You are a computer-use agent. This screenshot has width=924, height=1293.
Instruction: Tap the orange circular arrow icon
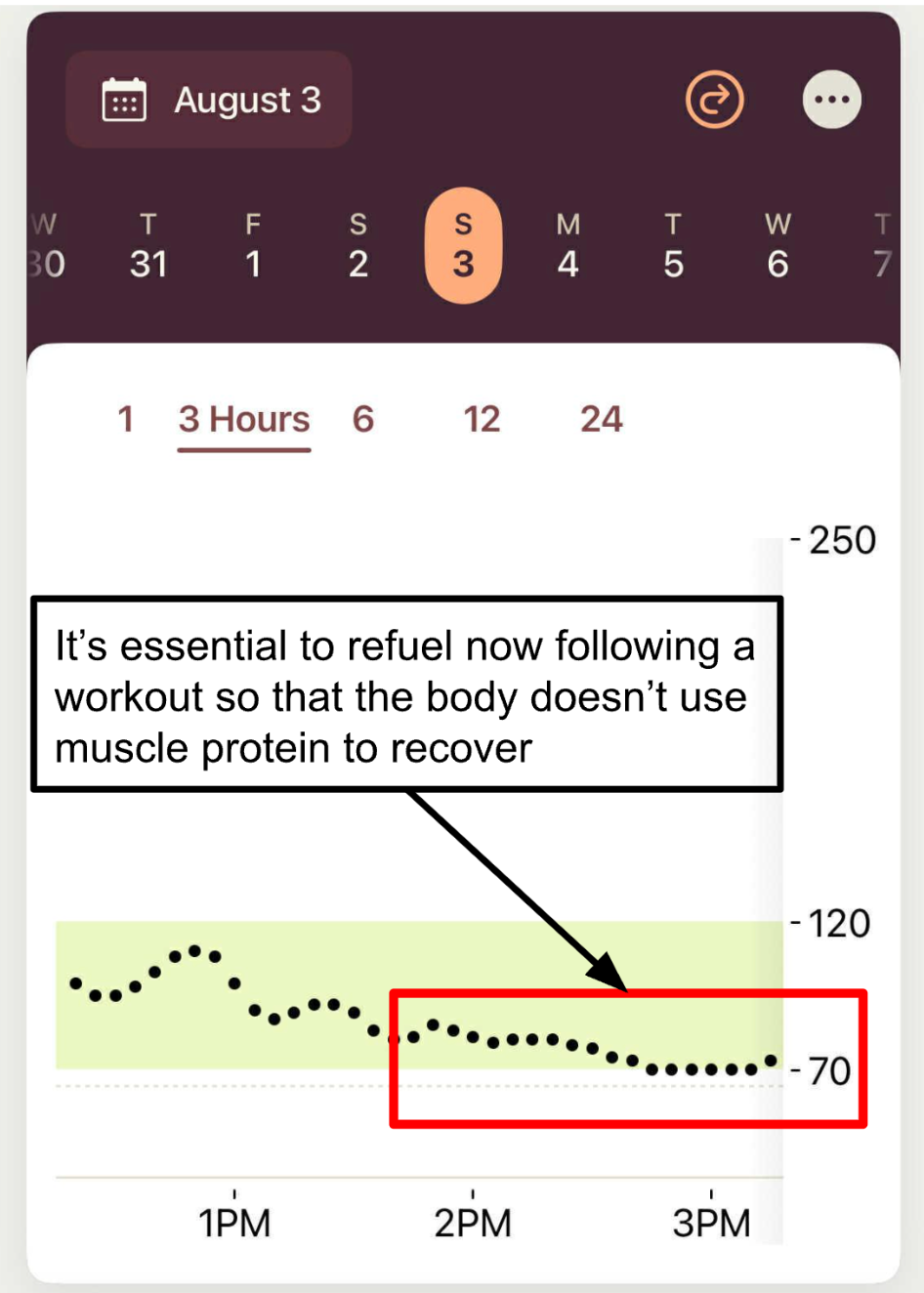(715, 100)
